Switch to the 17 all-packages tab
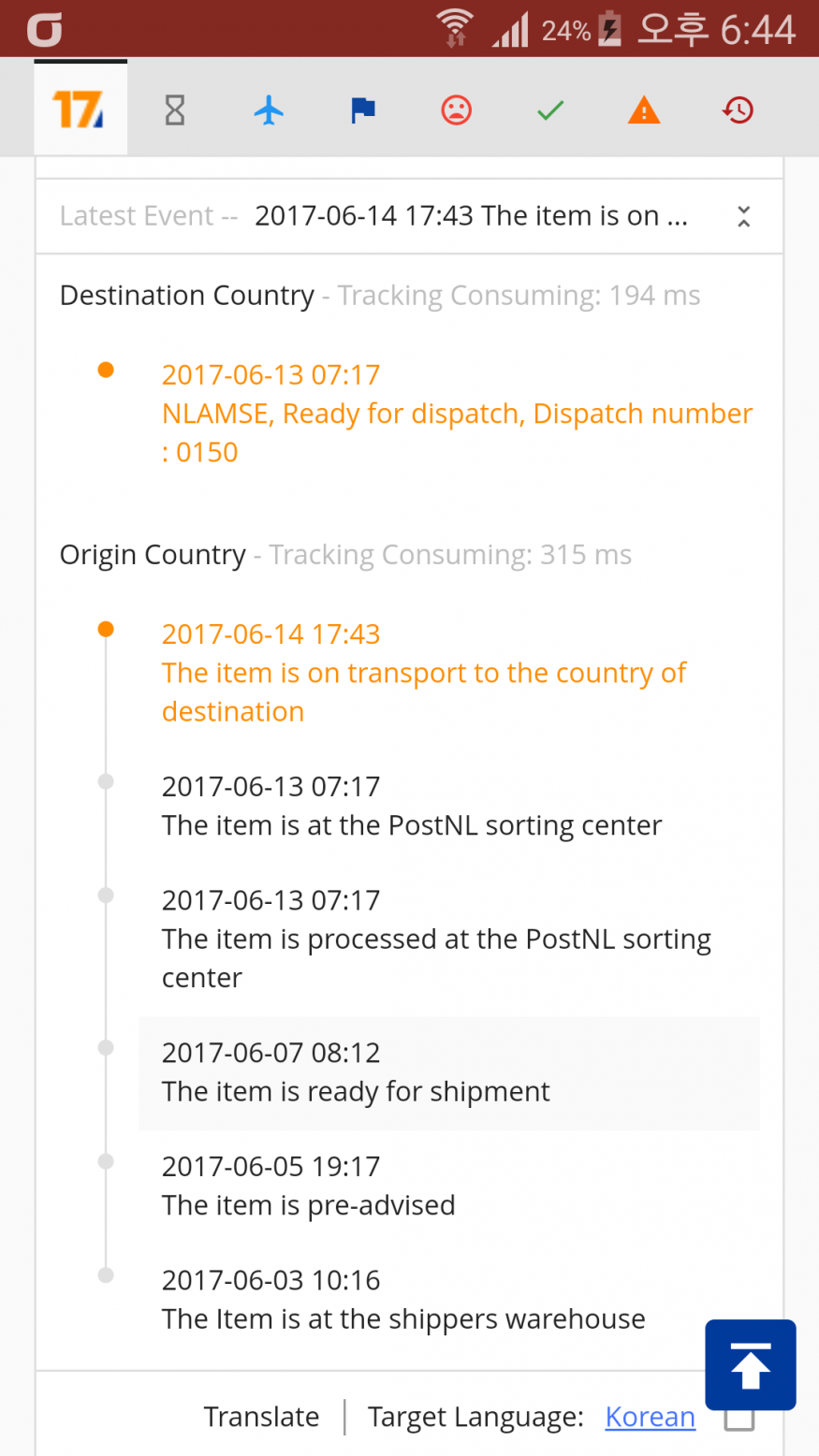The height and width of the screenshot is (1456, 819). 80,109
